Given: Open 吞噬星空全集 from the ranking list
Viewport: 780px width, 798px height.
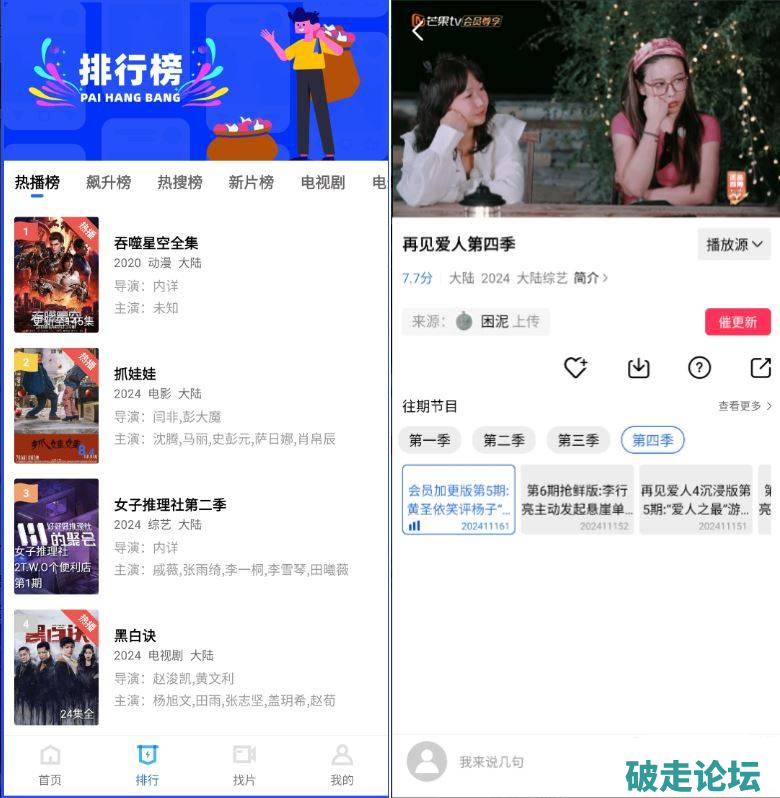Looking at the screenshot, I should click(156, 243).
